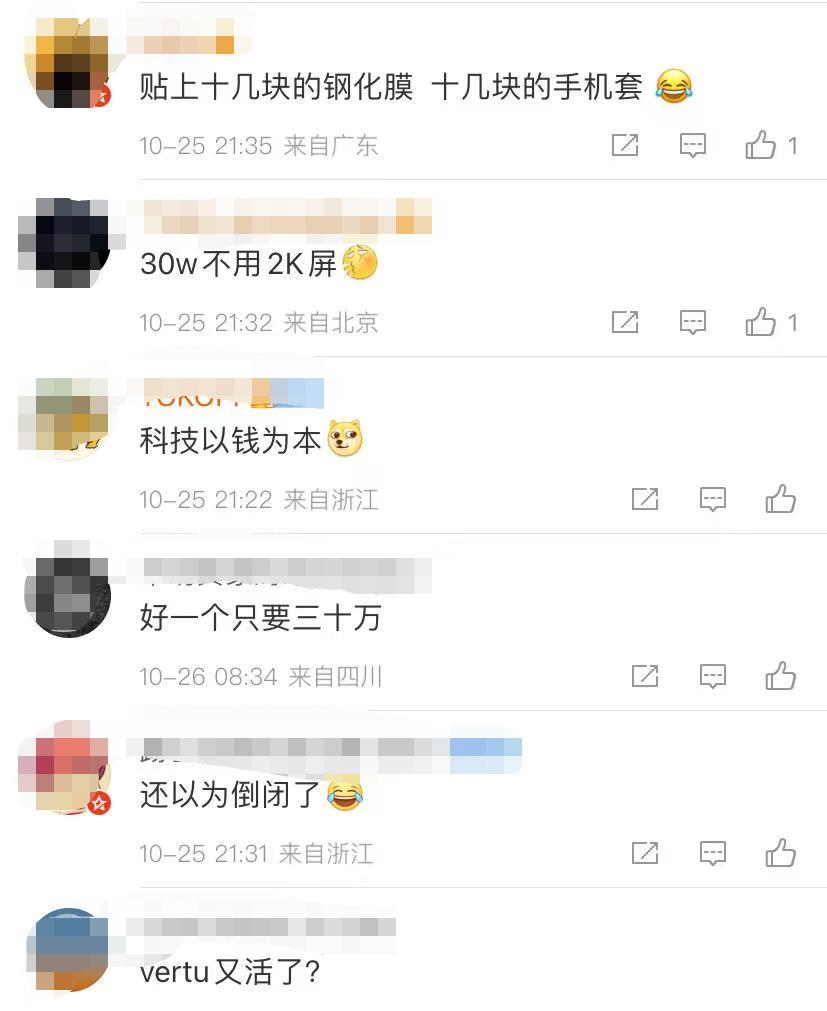This screenshot has height=1011, width=827.
Task: Reply to the "30w不用2K屏" comment
Action: (693, 322)
